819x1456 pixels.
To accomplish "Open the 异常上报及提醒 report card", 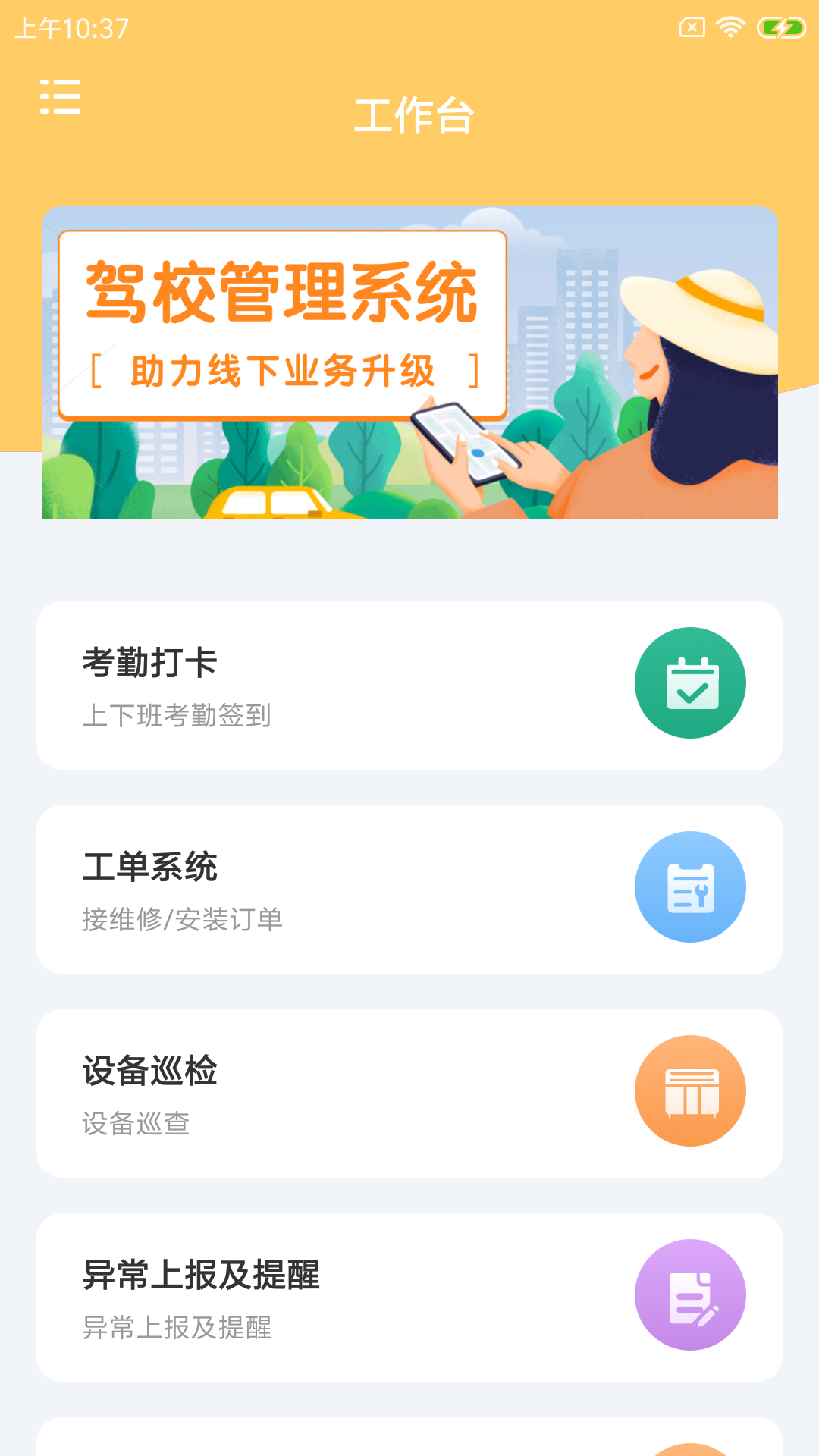I will point(409,1294).
